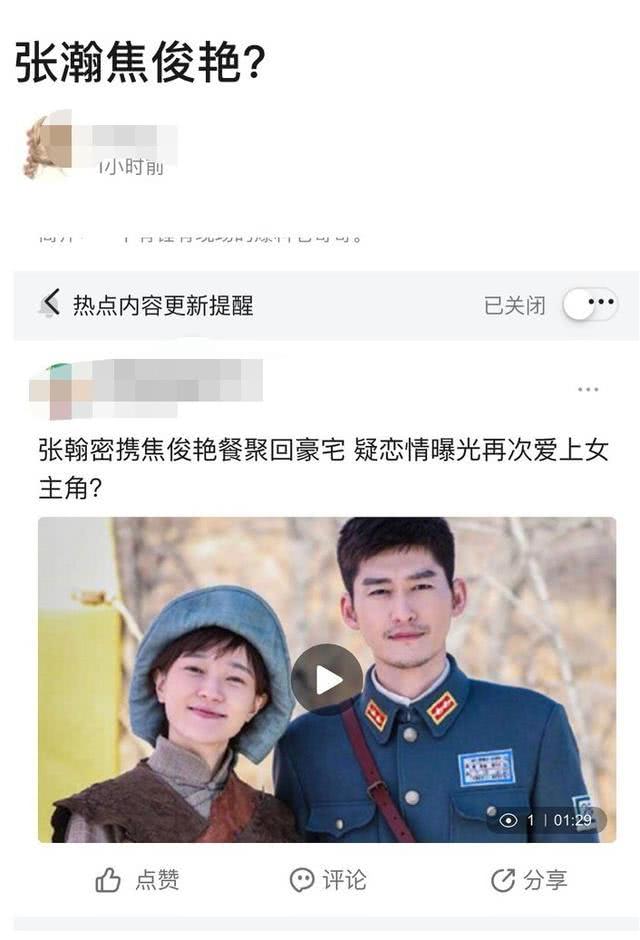
Task: Like the post with 点赞
Action: (137, 880)
